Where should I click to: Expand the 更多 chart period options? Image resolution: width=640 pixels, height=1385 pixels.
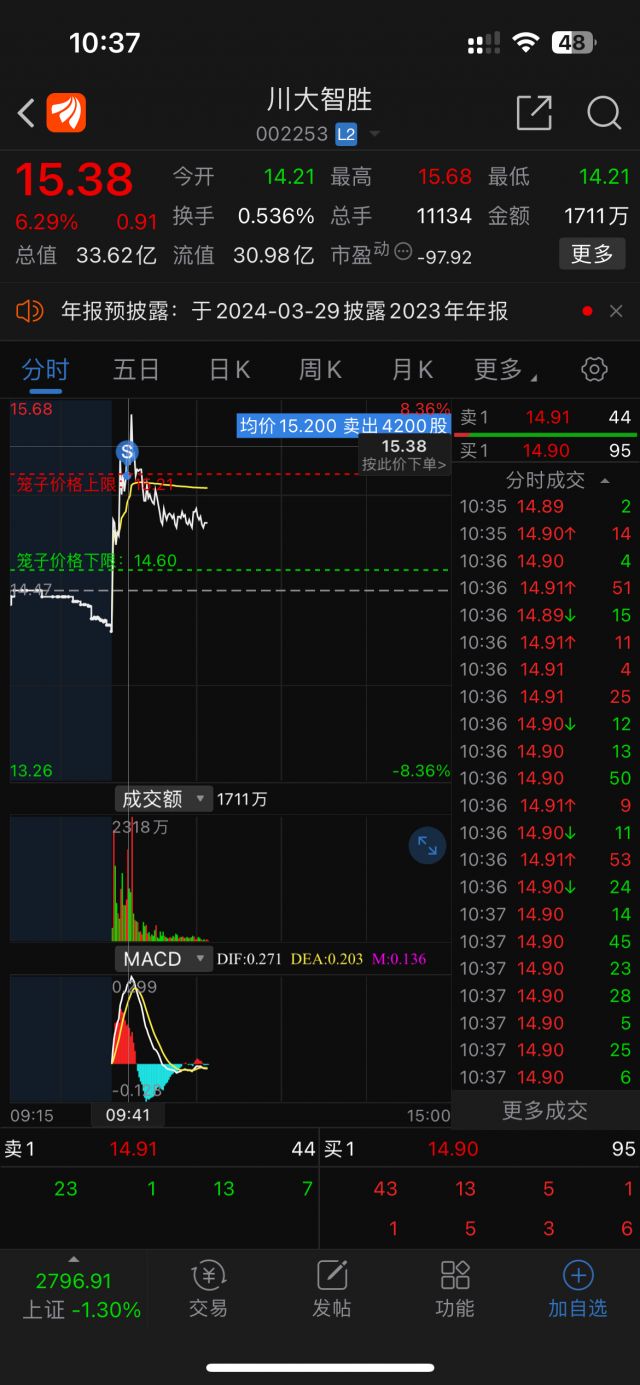[505, 370]
